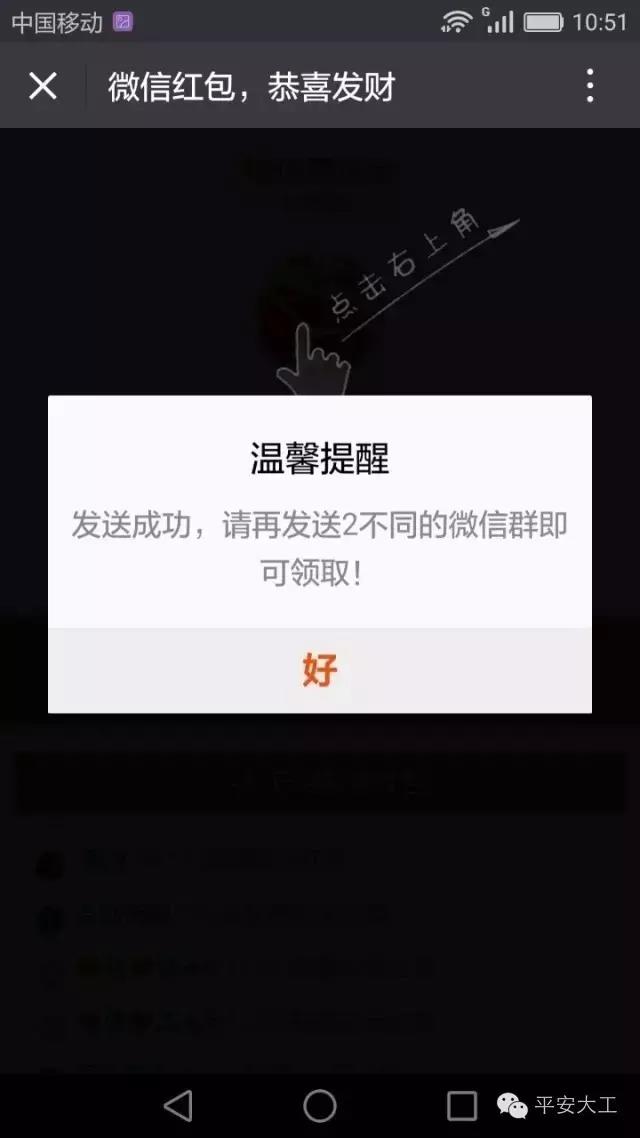This screenshot has height=1138, width=640.
Task: Go back with the system back button
Action: (x=178, y=1105)
